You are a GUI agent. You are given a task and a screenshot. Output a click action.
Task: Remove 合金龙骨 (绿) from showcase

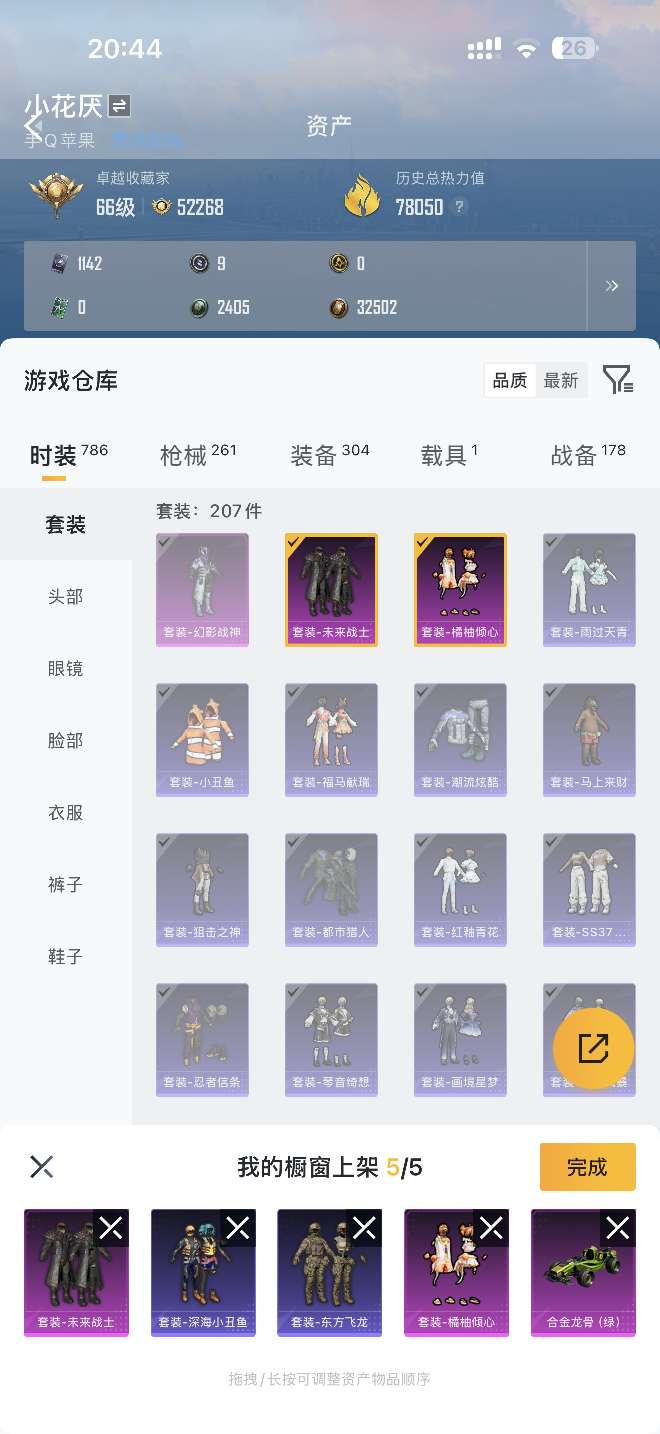click(x=618, y=1227)
